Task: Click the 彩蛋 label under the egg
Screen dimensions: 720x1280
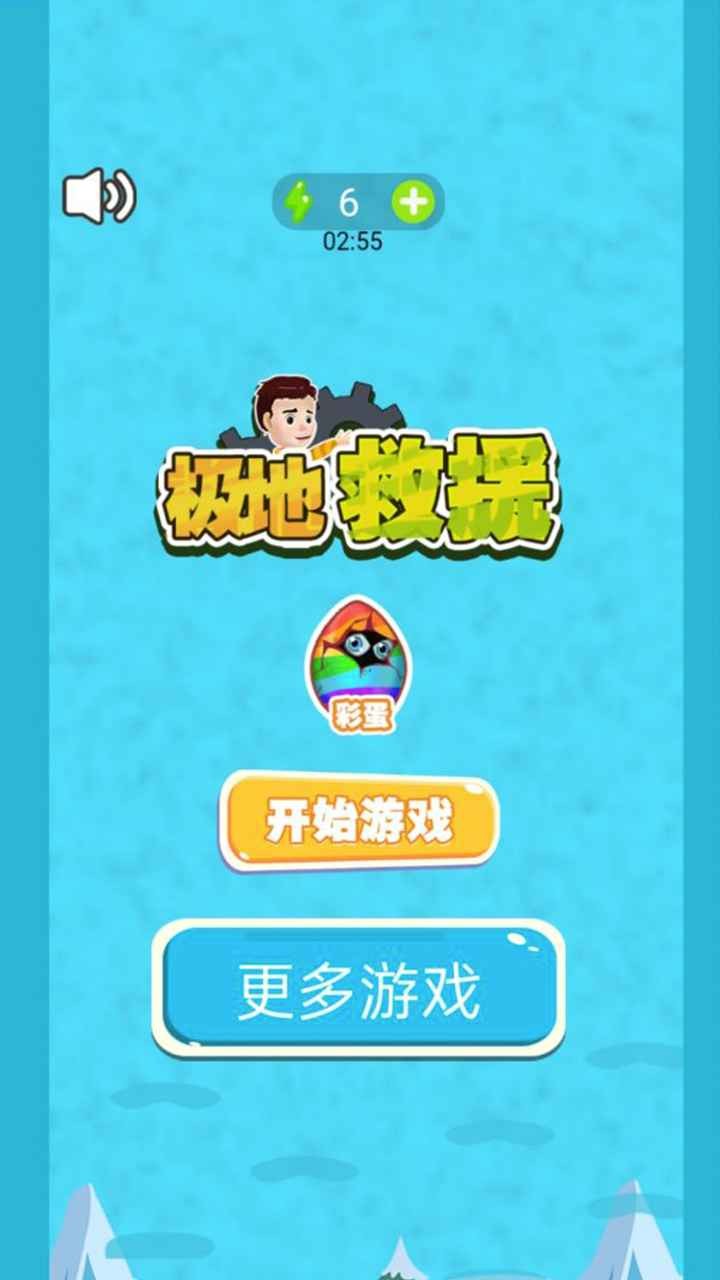Action: click(360, 715)
